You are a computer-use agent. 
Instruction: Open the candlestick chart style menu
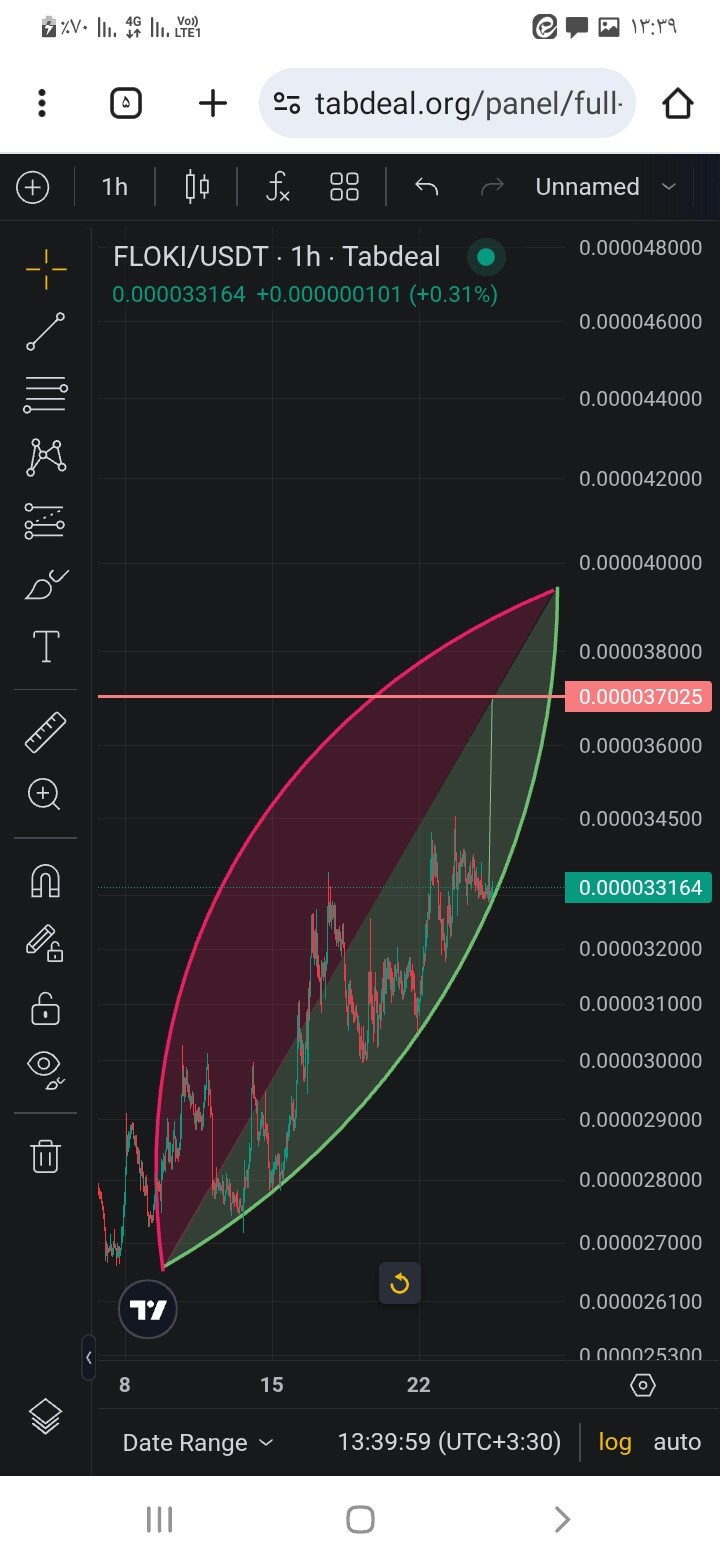[x=197, y=187]
